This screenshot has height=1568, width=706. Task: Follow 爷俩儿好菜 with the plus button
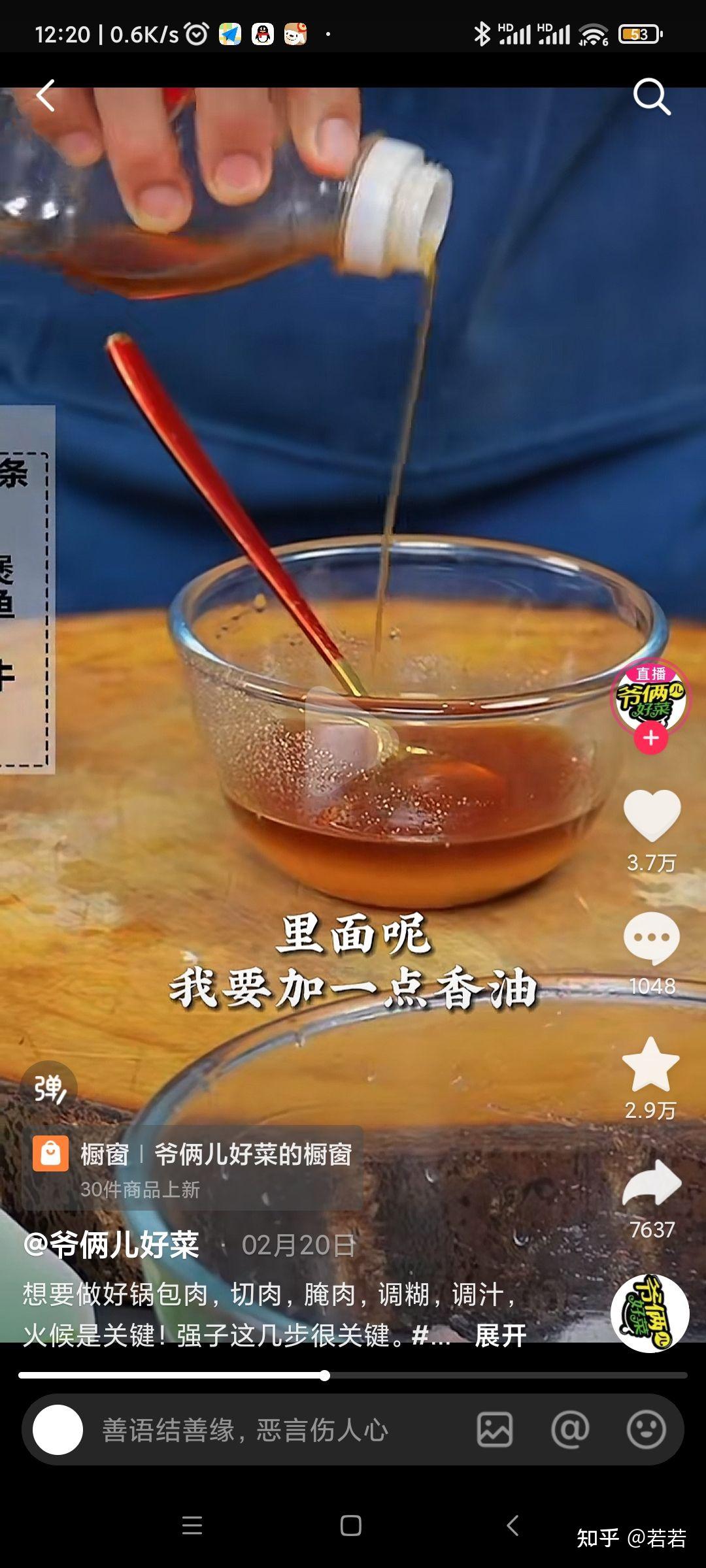(x=650, y=738)
